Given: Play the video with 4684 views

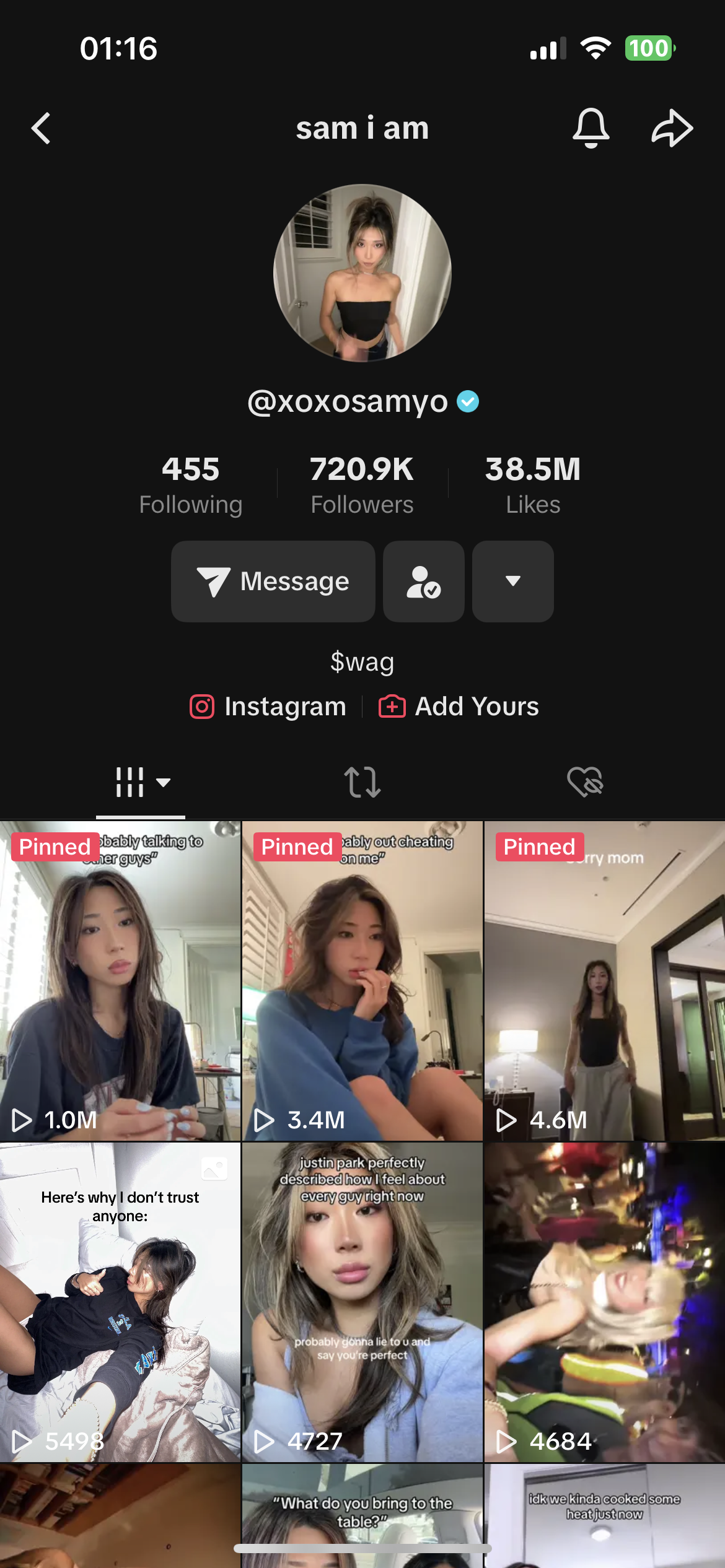Looking at the screenshot, I should (604, 1302).
